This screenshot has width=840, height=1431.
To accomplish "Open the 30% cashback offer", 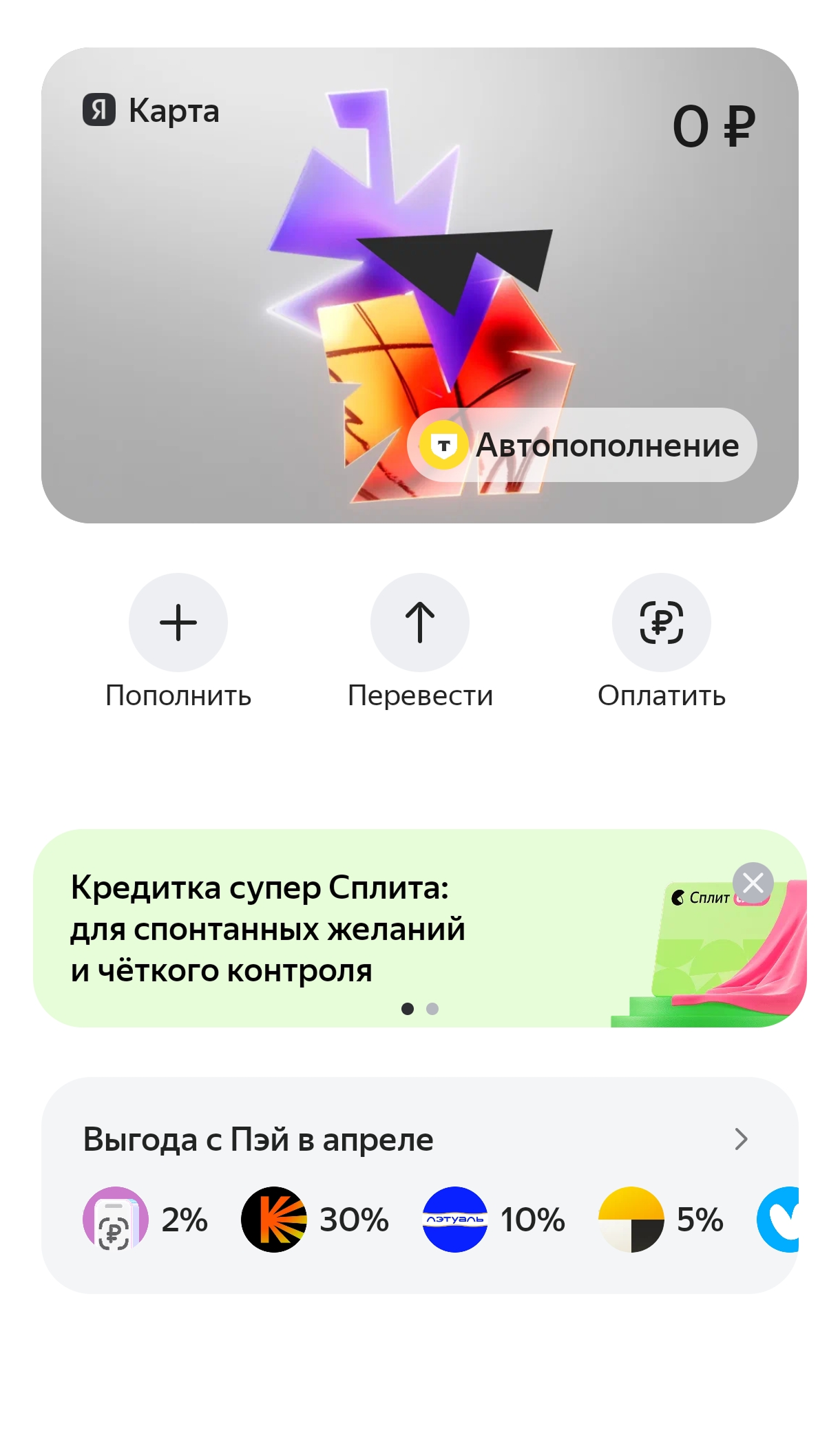I will tap(315, 1220).
